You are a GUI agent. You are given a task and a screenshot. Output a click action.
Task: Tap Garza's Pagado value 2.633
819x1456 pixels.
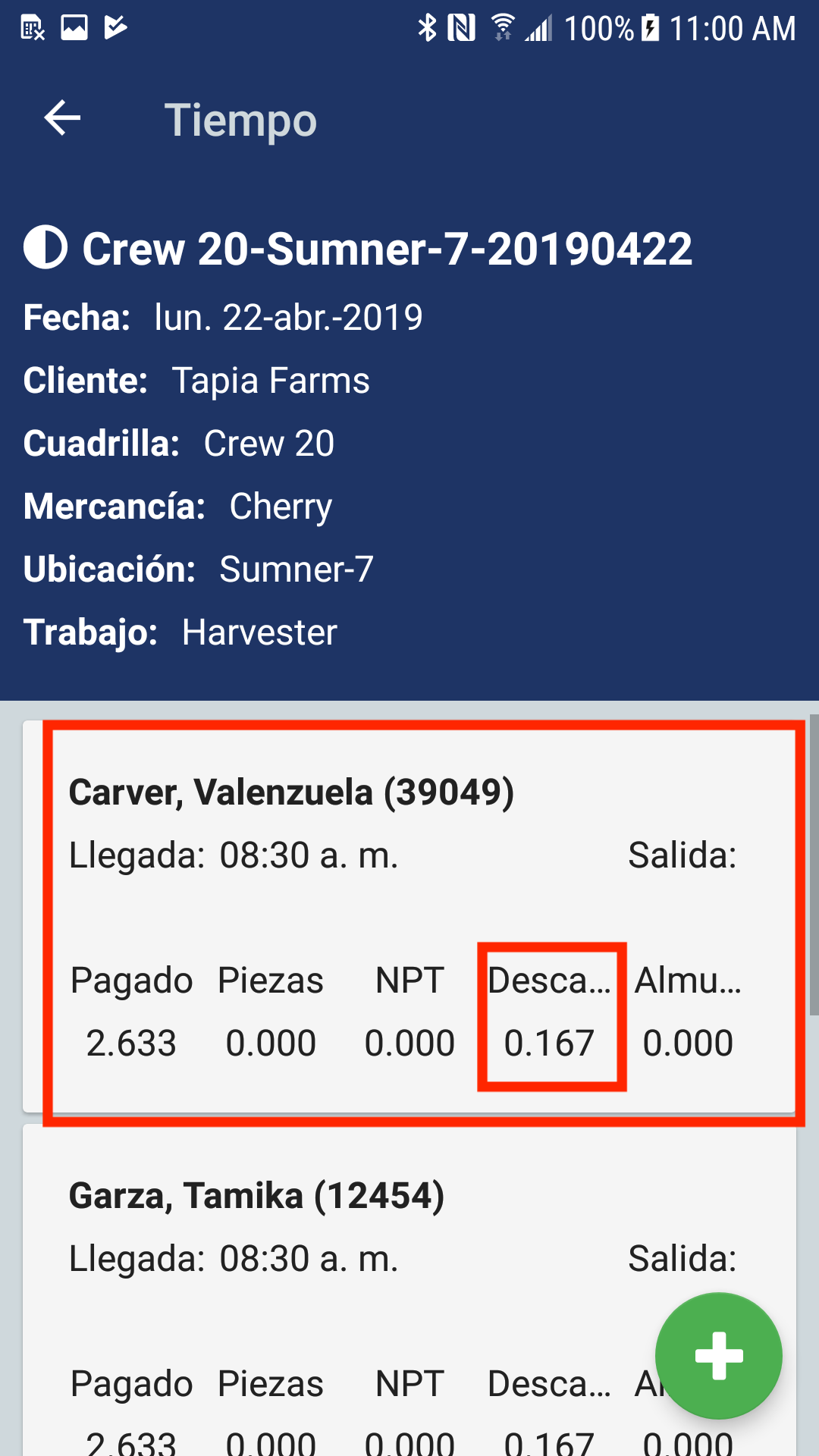pyautogui.click(x=130, y=1439)
